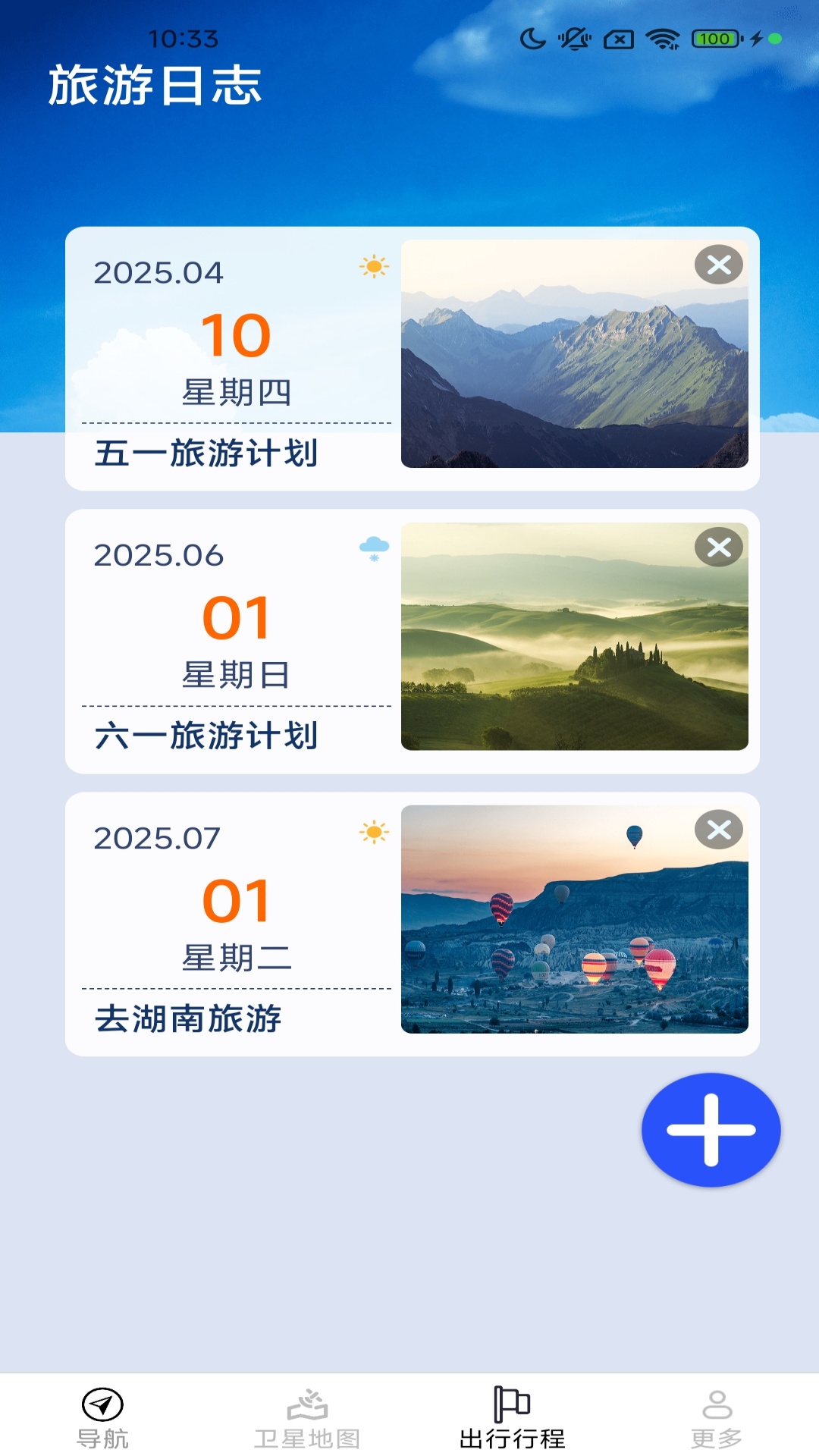
Task: Select the 出行行程 tab
Action: (x=512, y=1417)
